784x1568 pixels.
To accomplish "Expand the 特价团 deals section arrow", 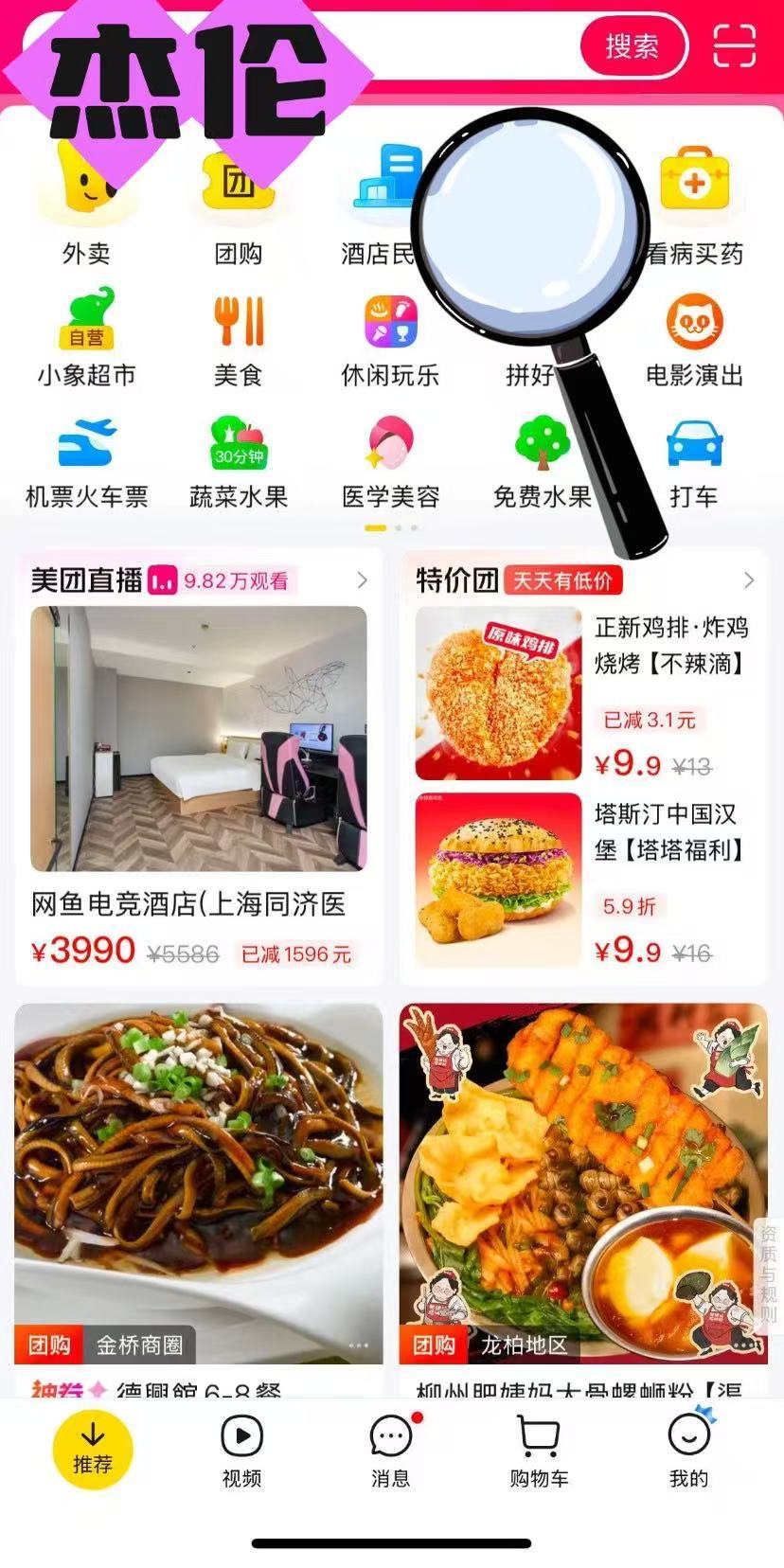I will tap(749, 581).
